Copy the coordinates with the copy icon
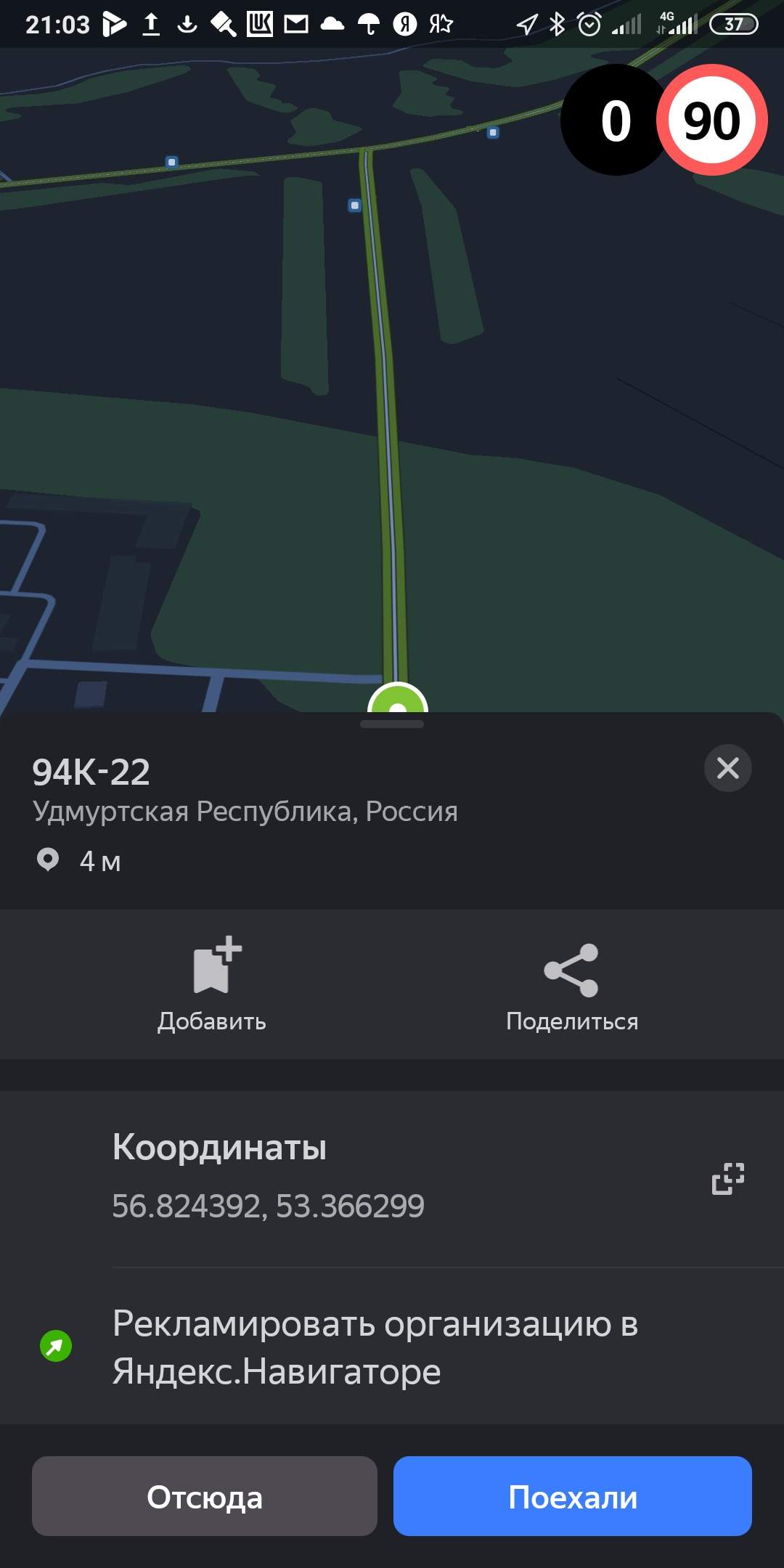This screenshot has width=784, height=1568. click(x=728, y=1177)
